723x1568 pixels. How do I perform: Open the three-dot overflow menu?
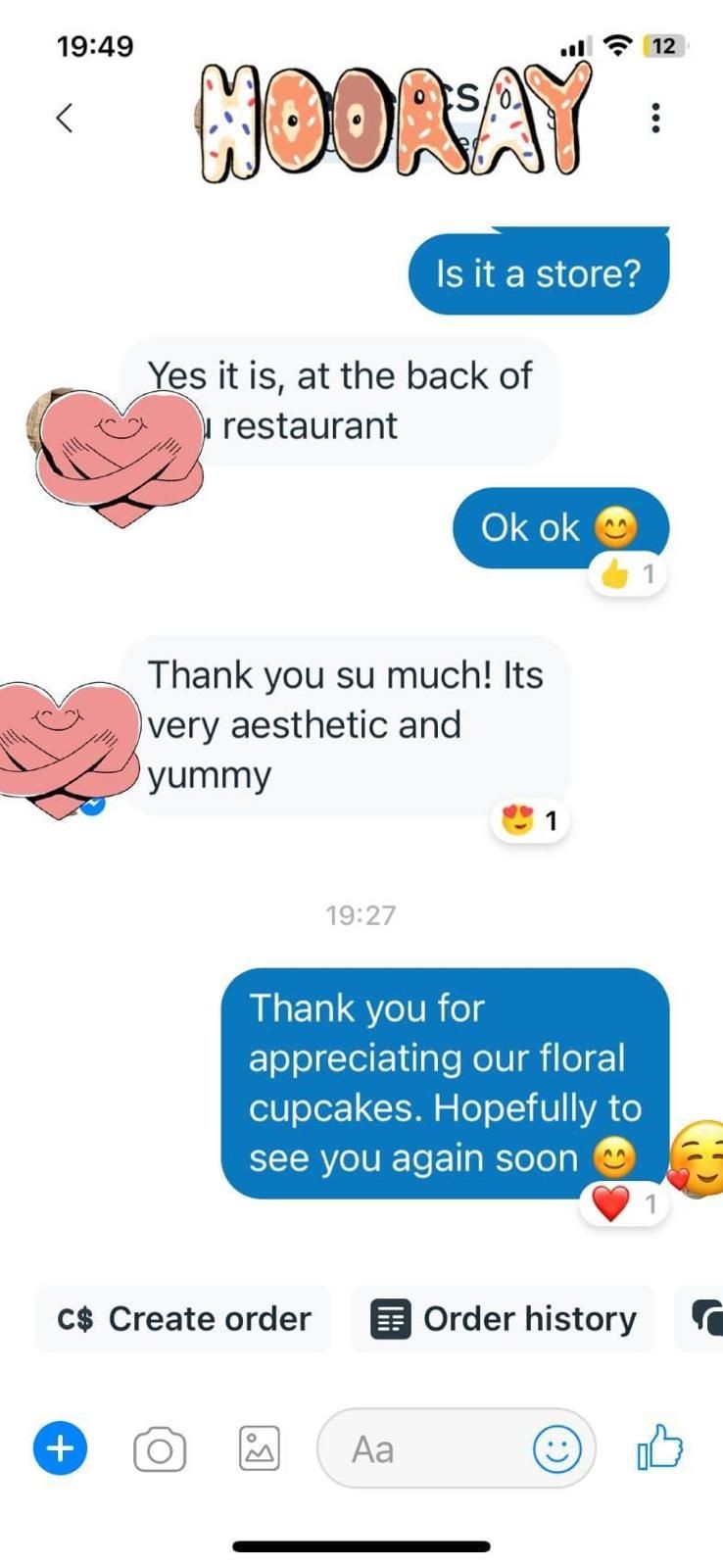point(655,119)
